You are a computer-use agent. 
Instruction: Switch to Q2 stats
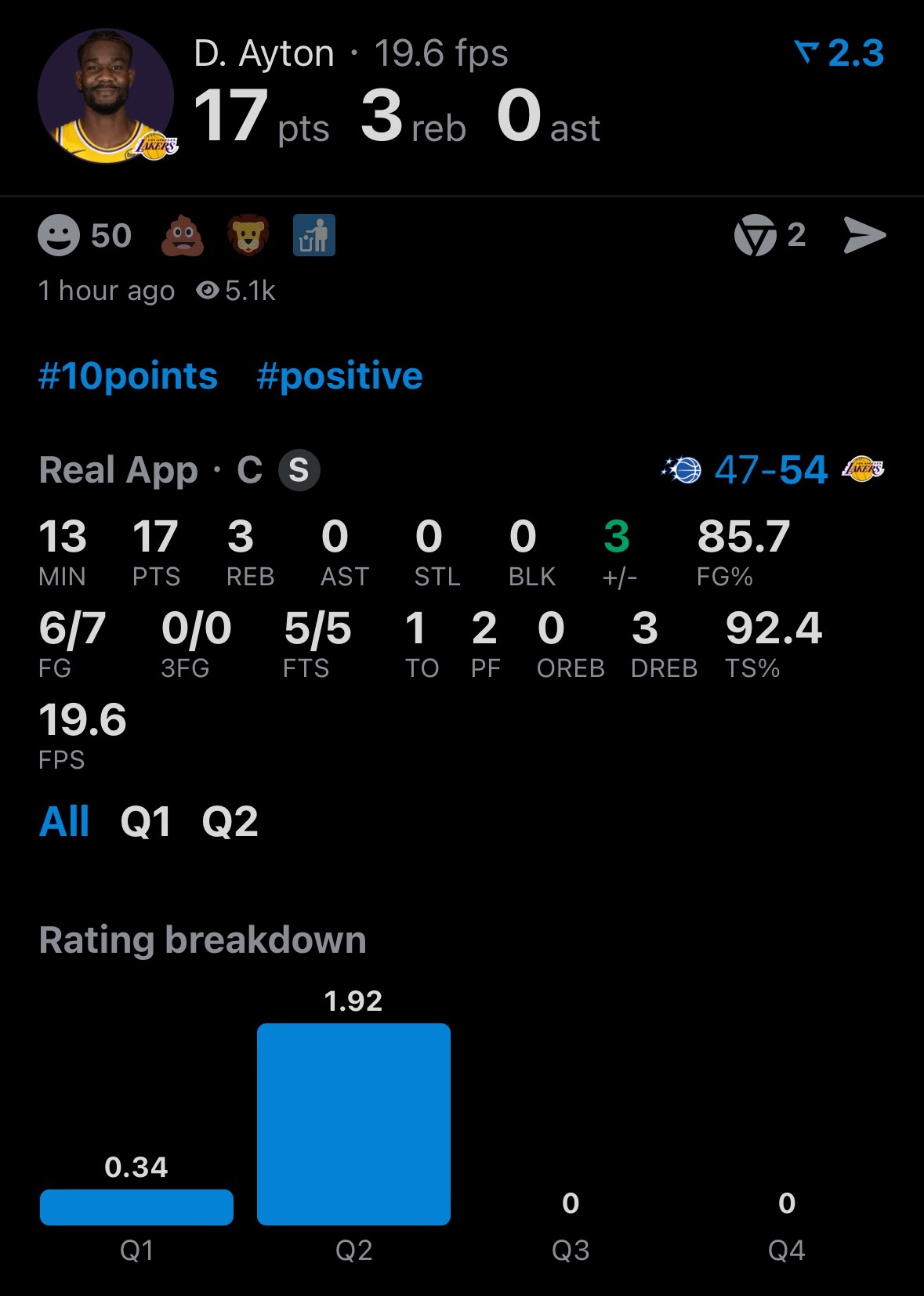230,822
